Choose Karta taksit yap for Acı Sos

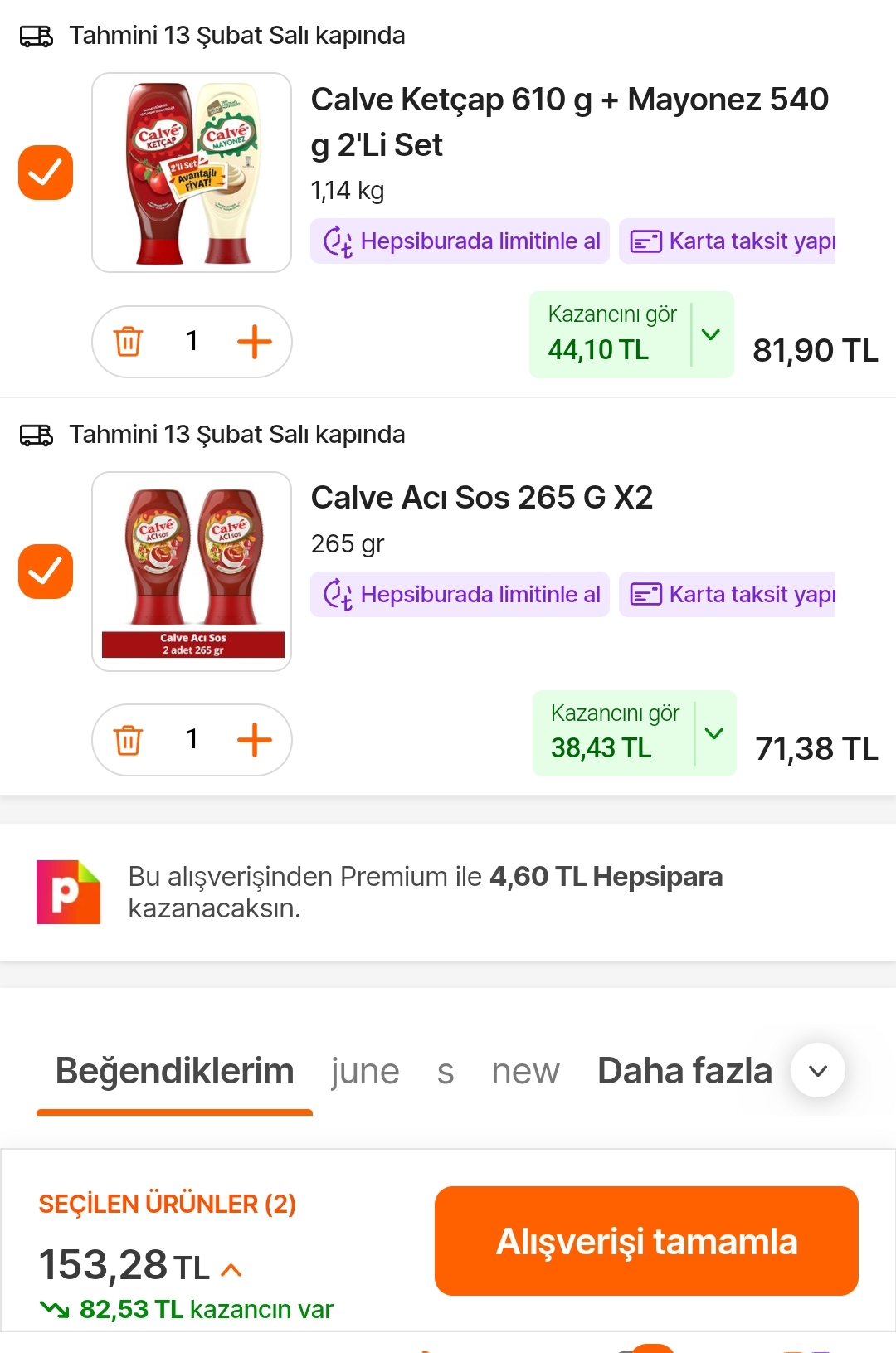(x=728, y=595)
